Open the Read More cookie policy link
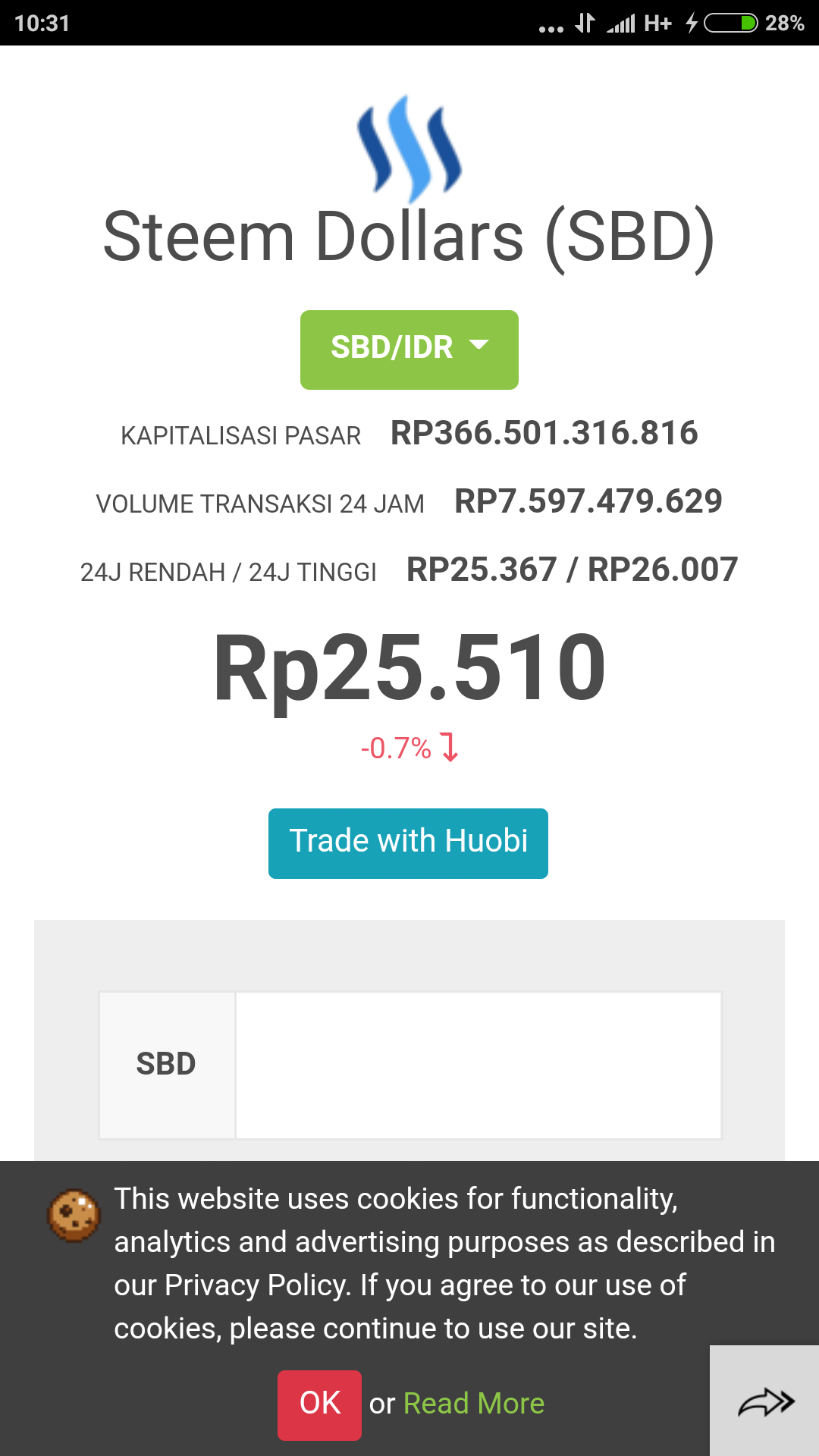 coord(473,1404)
